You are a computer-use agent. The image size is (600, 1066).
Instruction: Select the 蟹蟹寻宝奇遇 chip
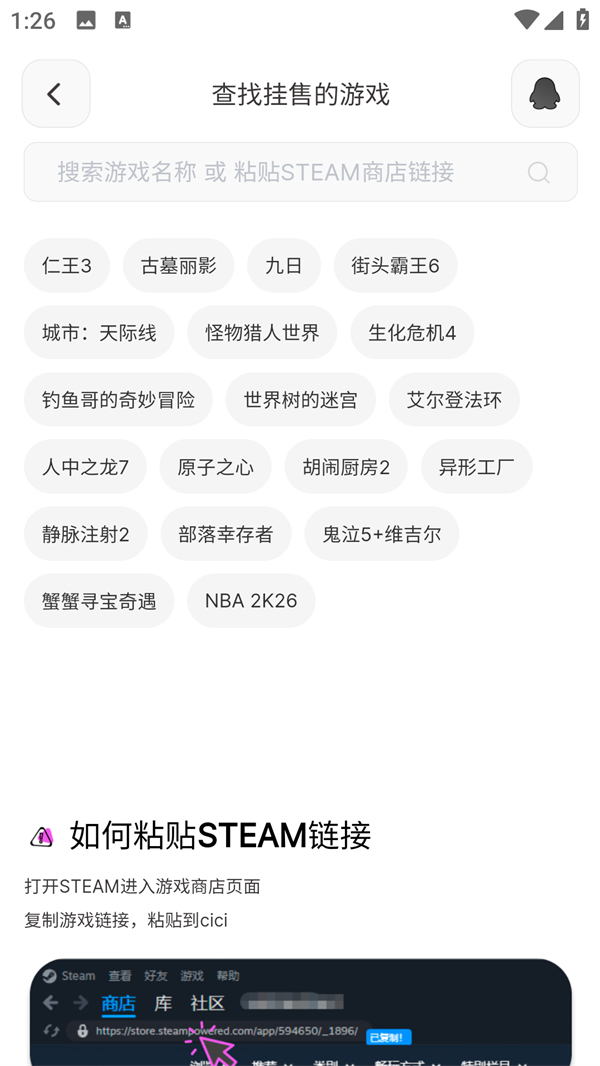click(99, 601)
